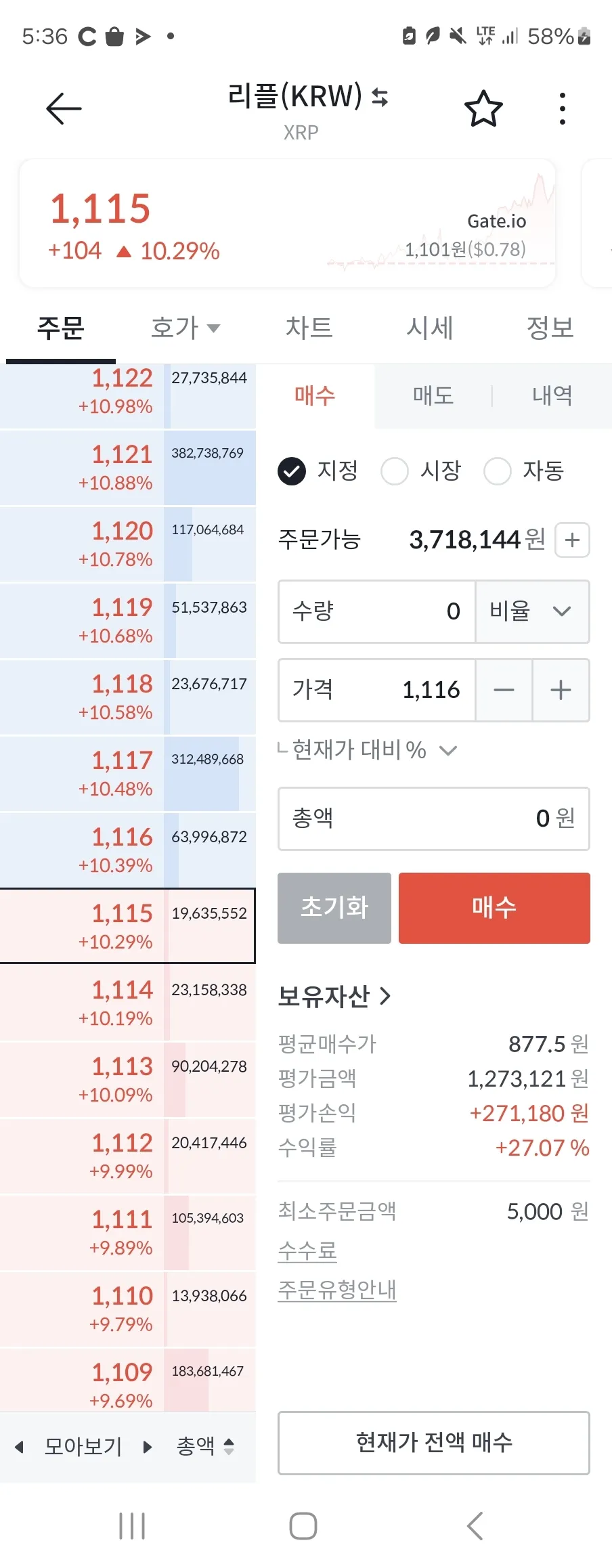
Task: Open the 비율 quantity dropdown
Action: coord(532,611)
